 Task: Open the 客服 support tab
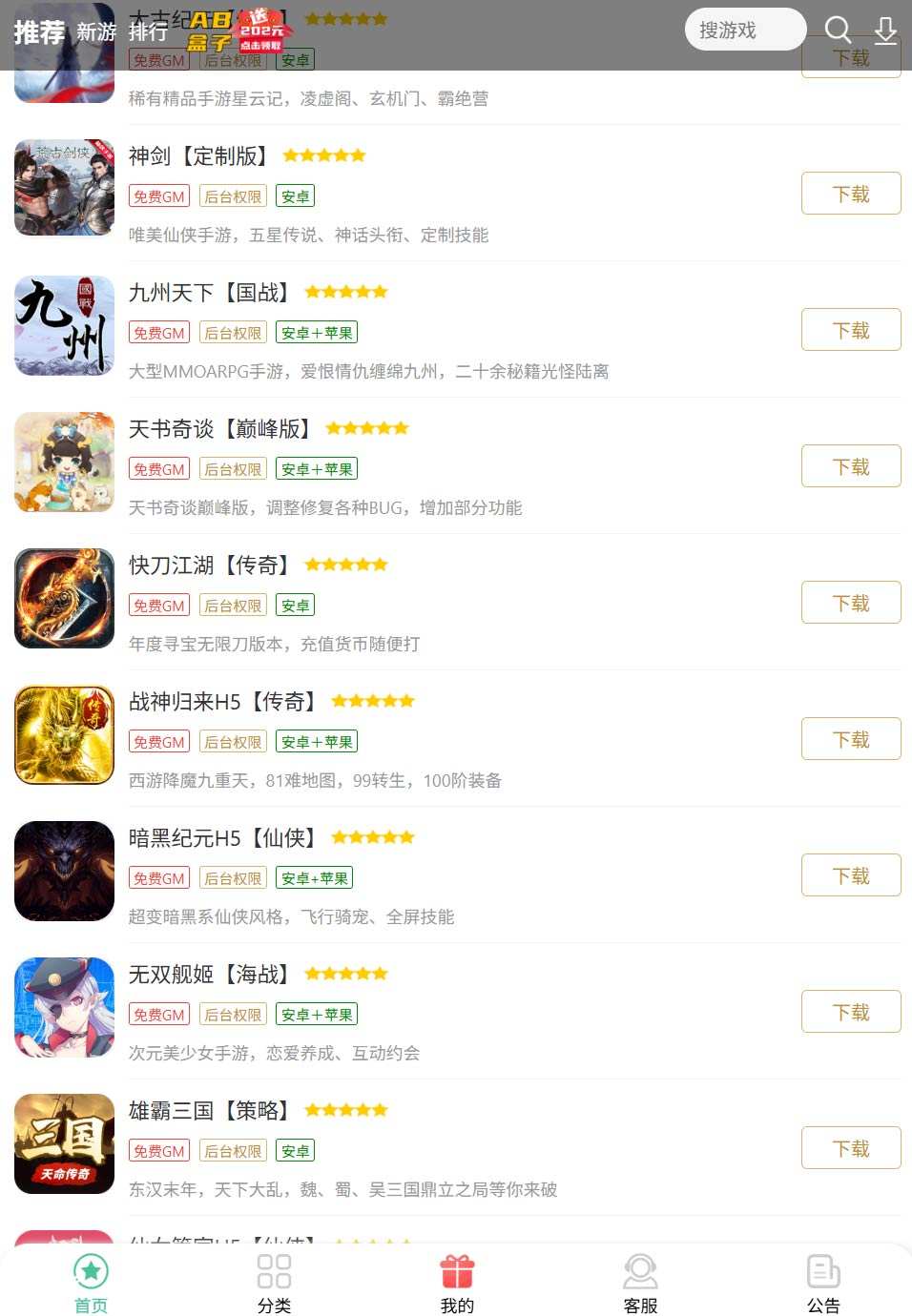coord(640,1284)
